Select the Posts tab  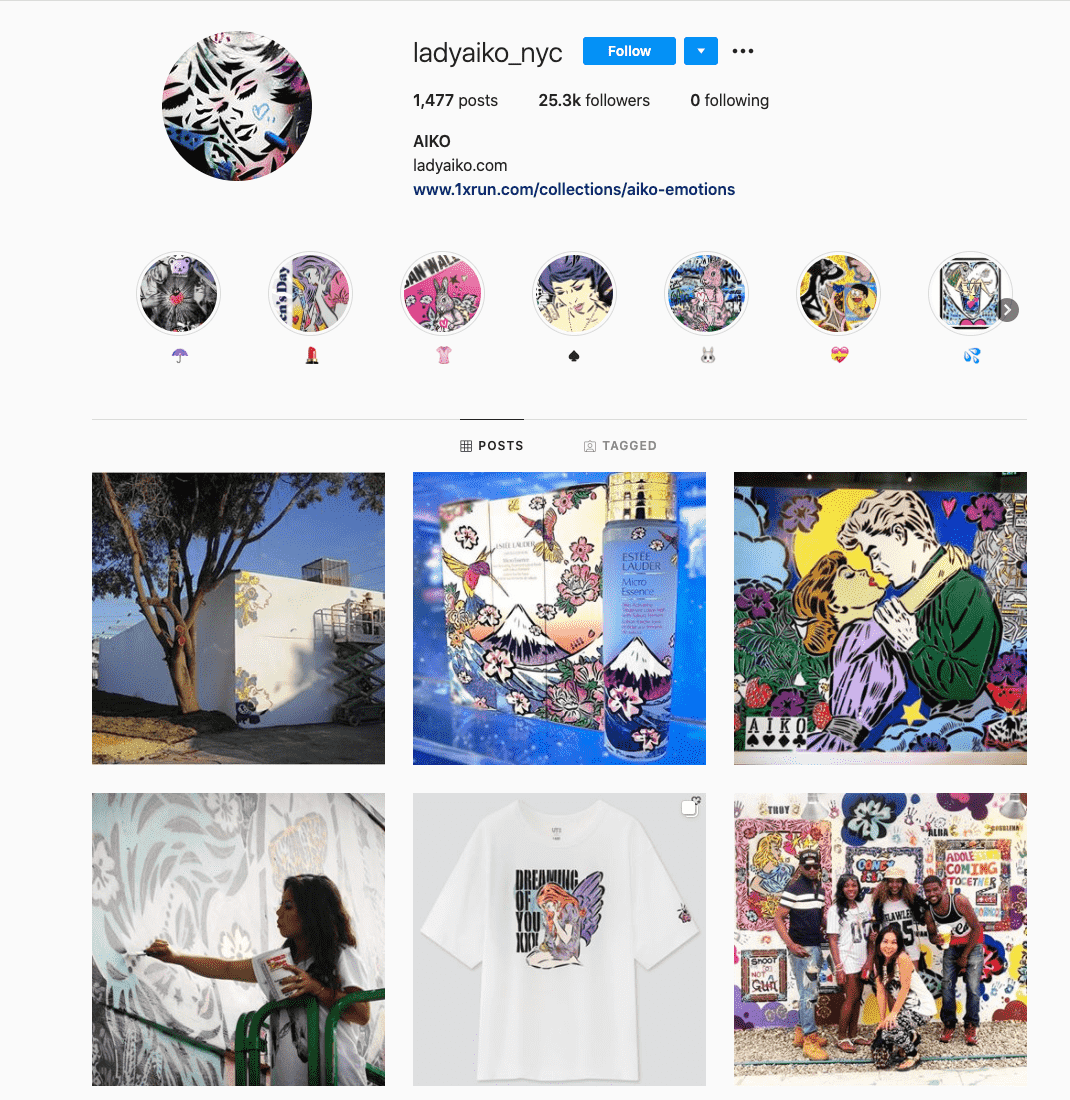[492, 446]
